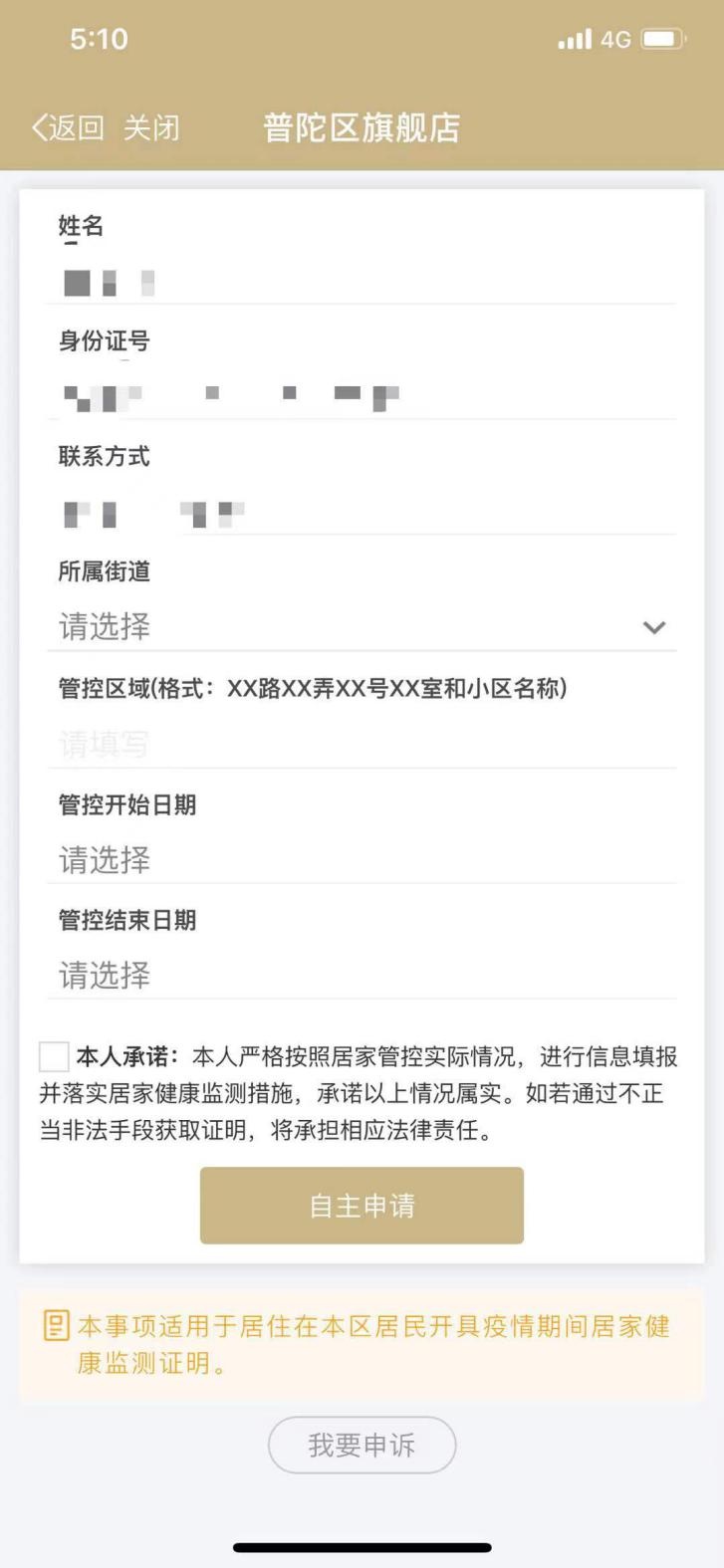The height and width of the screenshot is (1568, 724).
Task: Edit the 身份证号 field
Action: [362, 397]
